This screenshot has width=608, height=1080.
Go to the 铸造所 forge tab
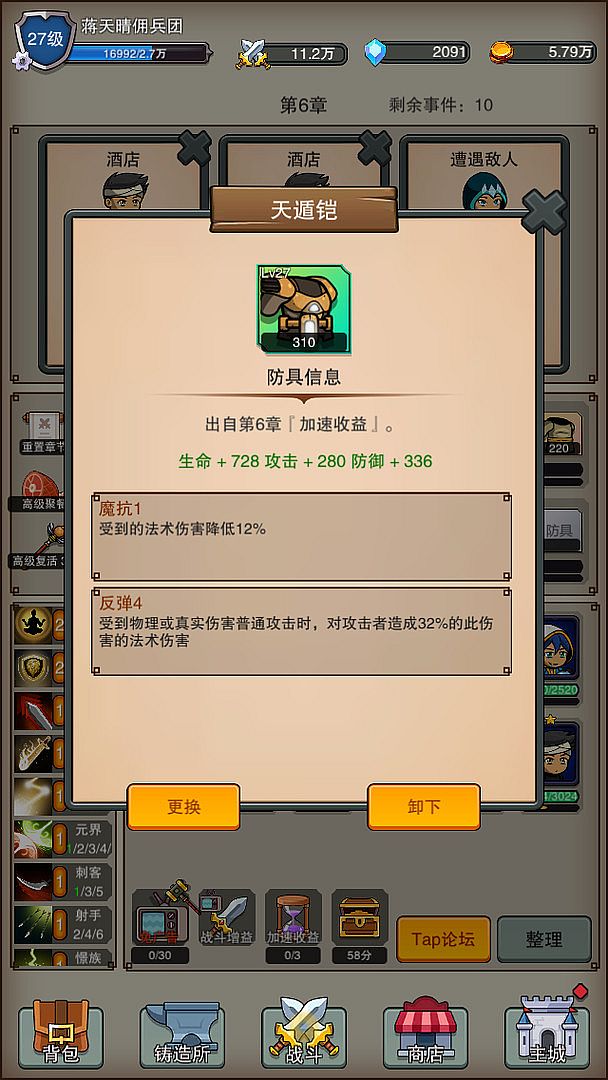click(182, 1033)
